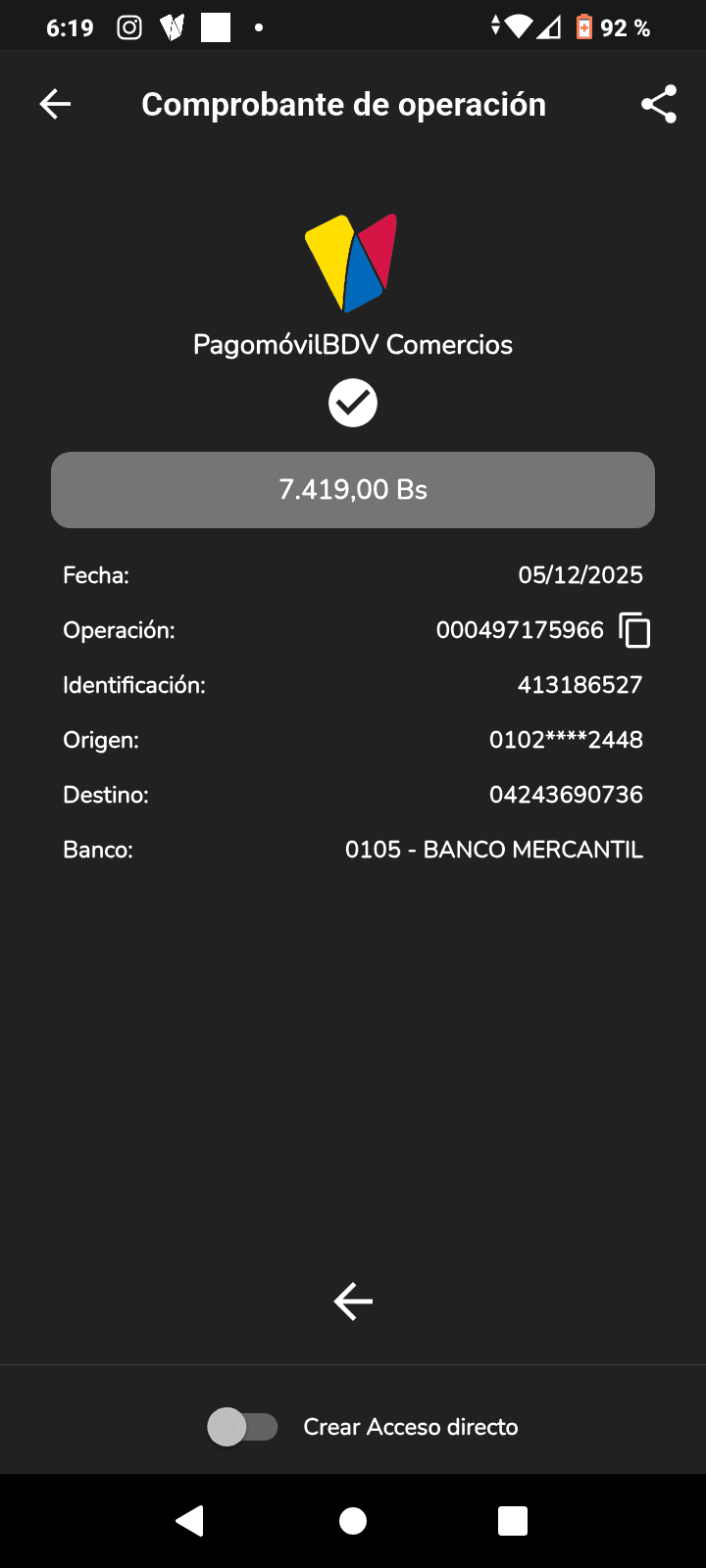706x1568 pixels.
Task: Open the recent apps overview
Action: pyautogui.click(x=513, y=1521)
